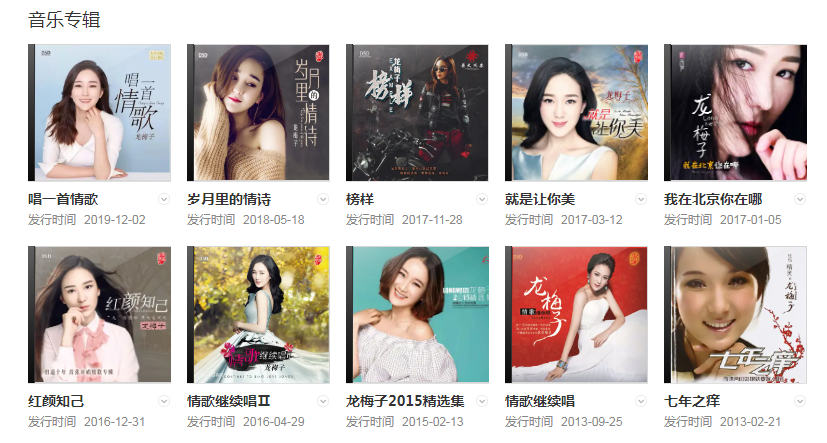827x443 pixels.
Task: Open the 就是让你美 album cover
Action: pyautogui.click(x=577, y=112)
